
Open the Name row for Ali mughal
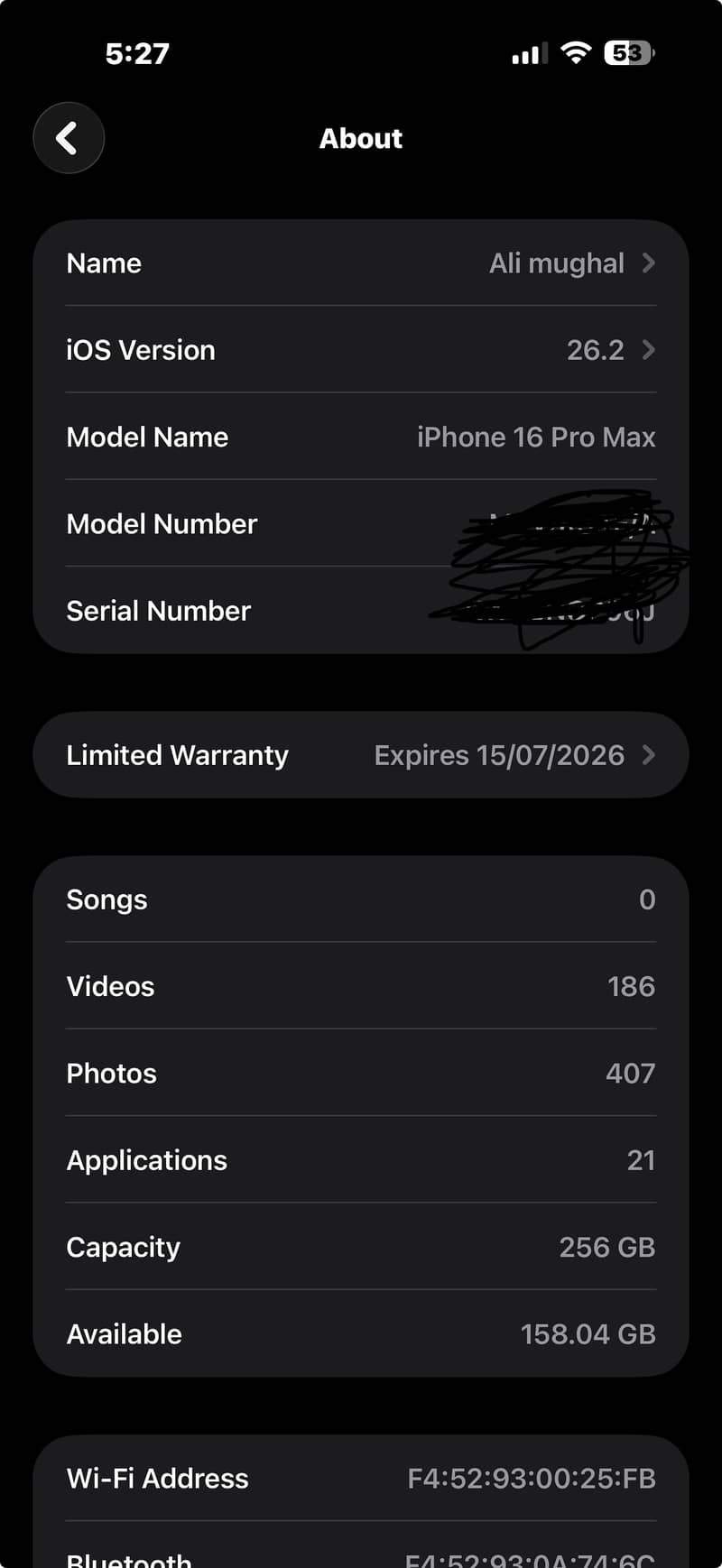(x=361, y=263)
